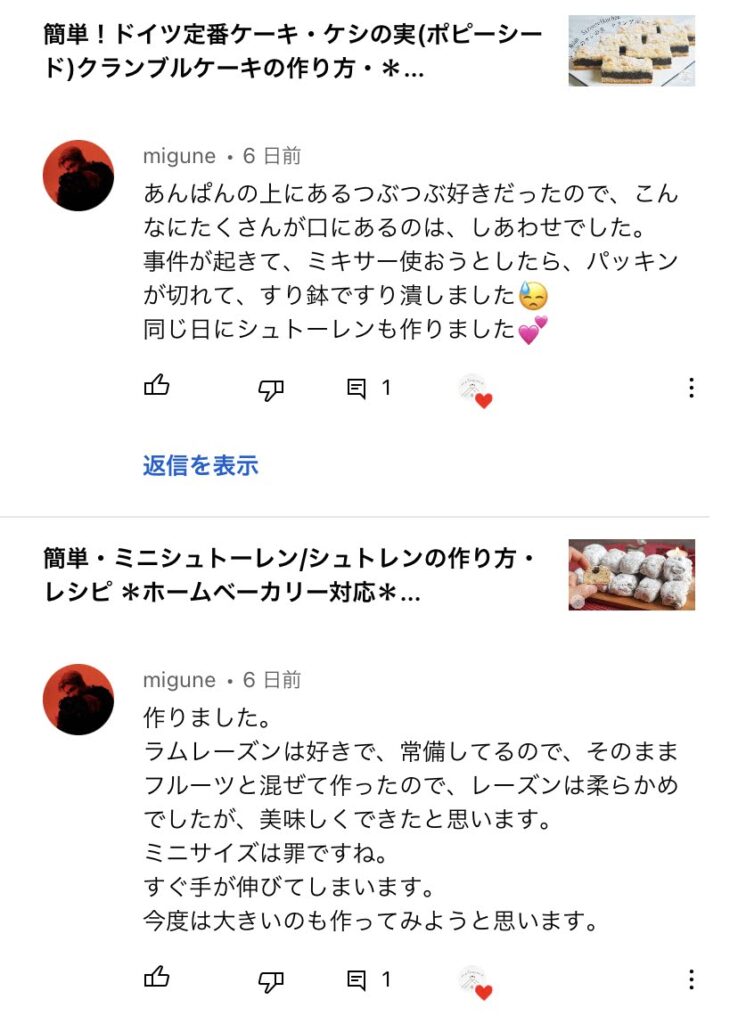Open the mini stollen video thumbnail
The image size is (738, 1024).
click(632, 575)
